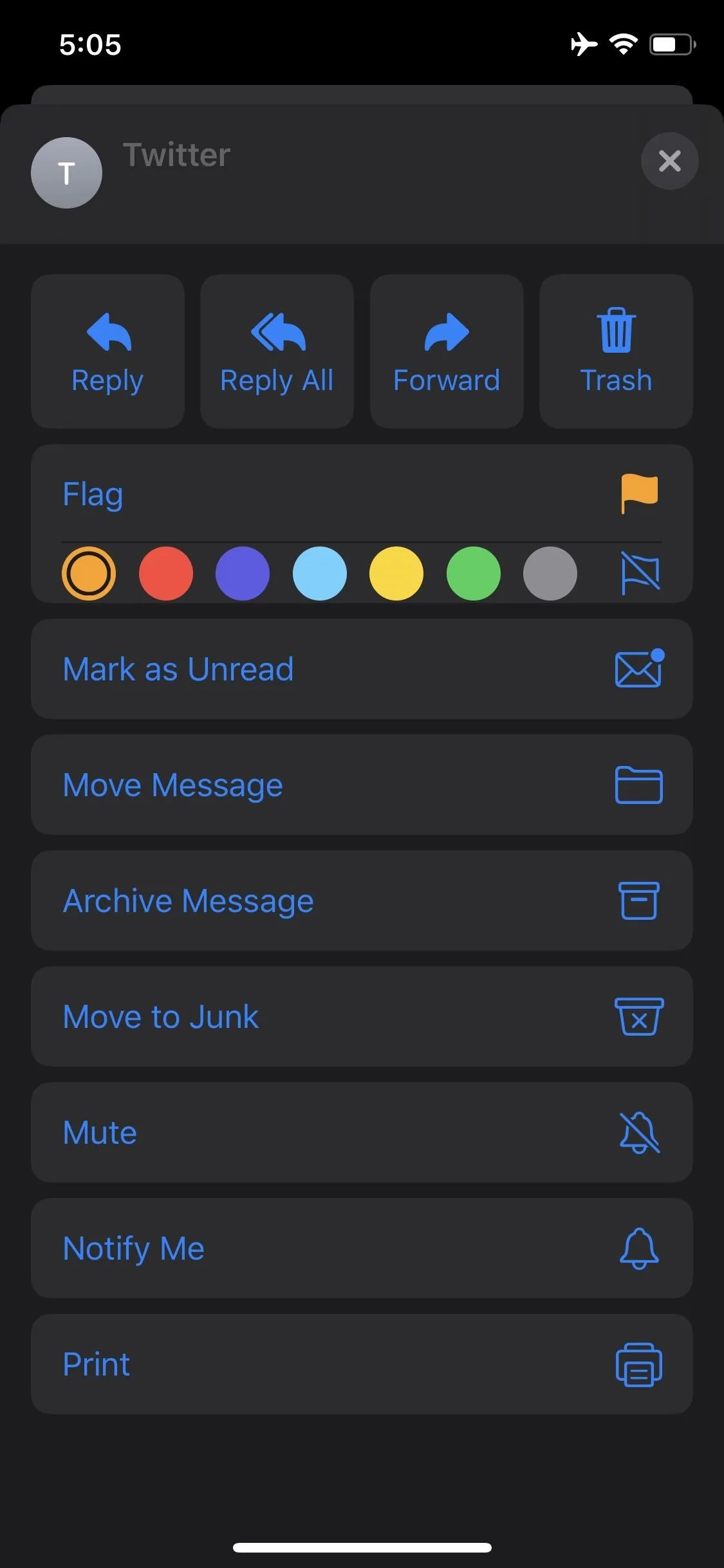
Task: Mute this email thread
Action: [x=362, y=1133]
